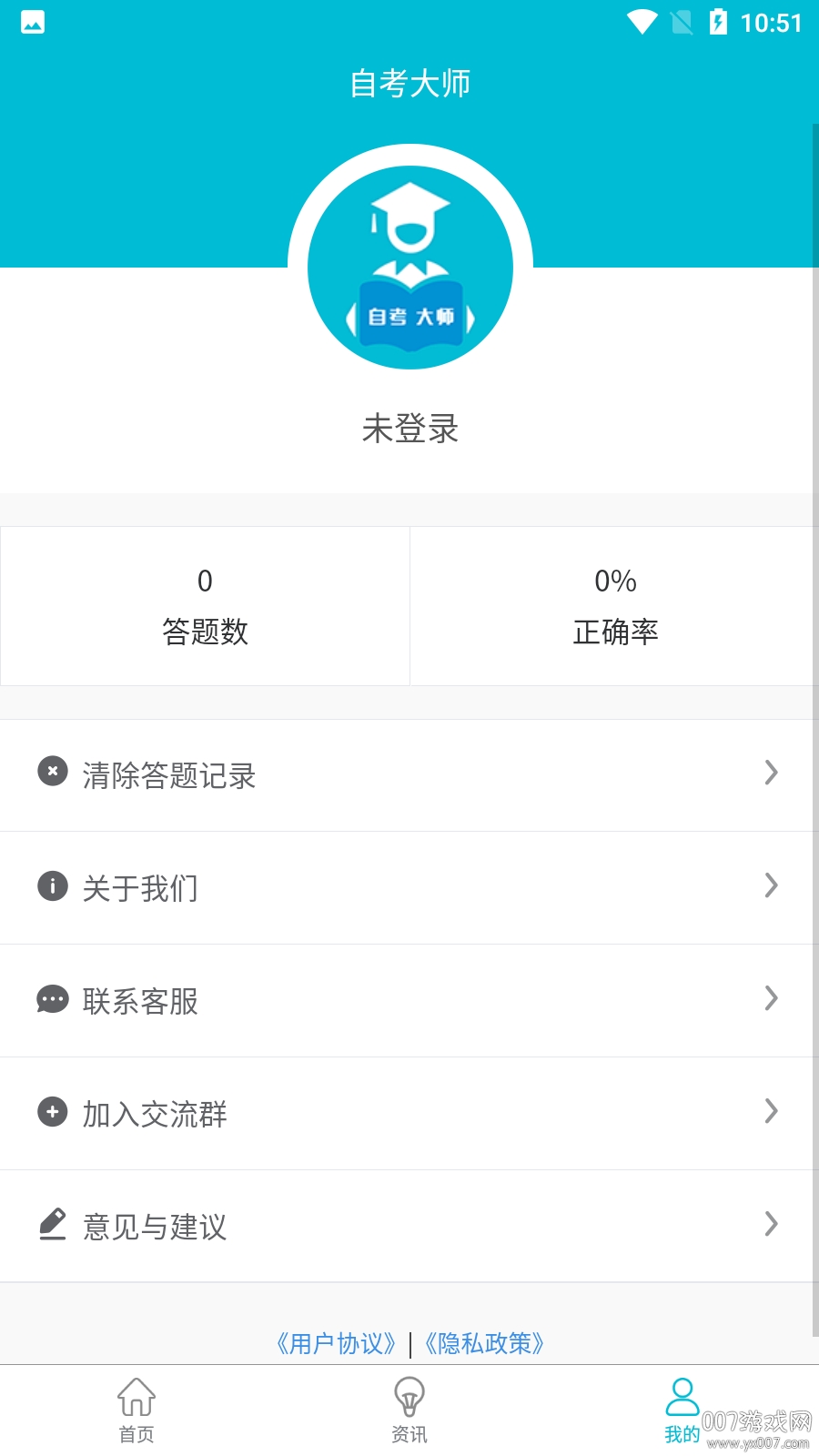The width and height of the screenshot is (819, 1456).
Task: Switch to the 资讯 tab
Action: point(409,1410)
